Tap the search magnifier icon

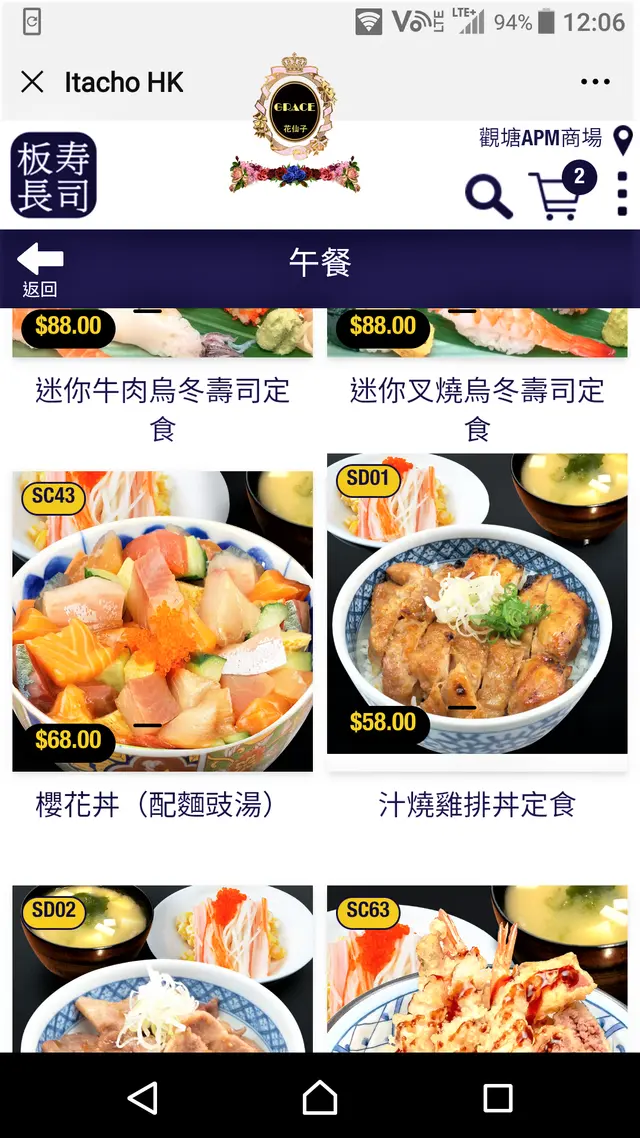[488, 196]
